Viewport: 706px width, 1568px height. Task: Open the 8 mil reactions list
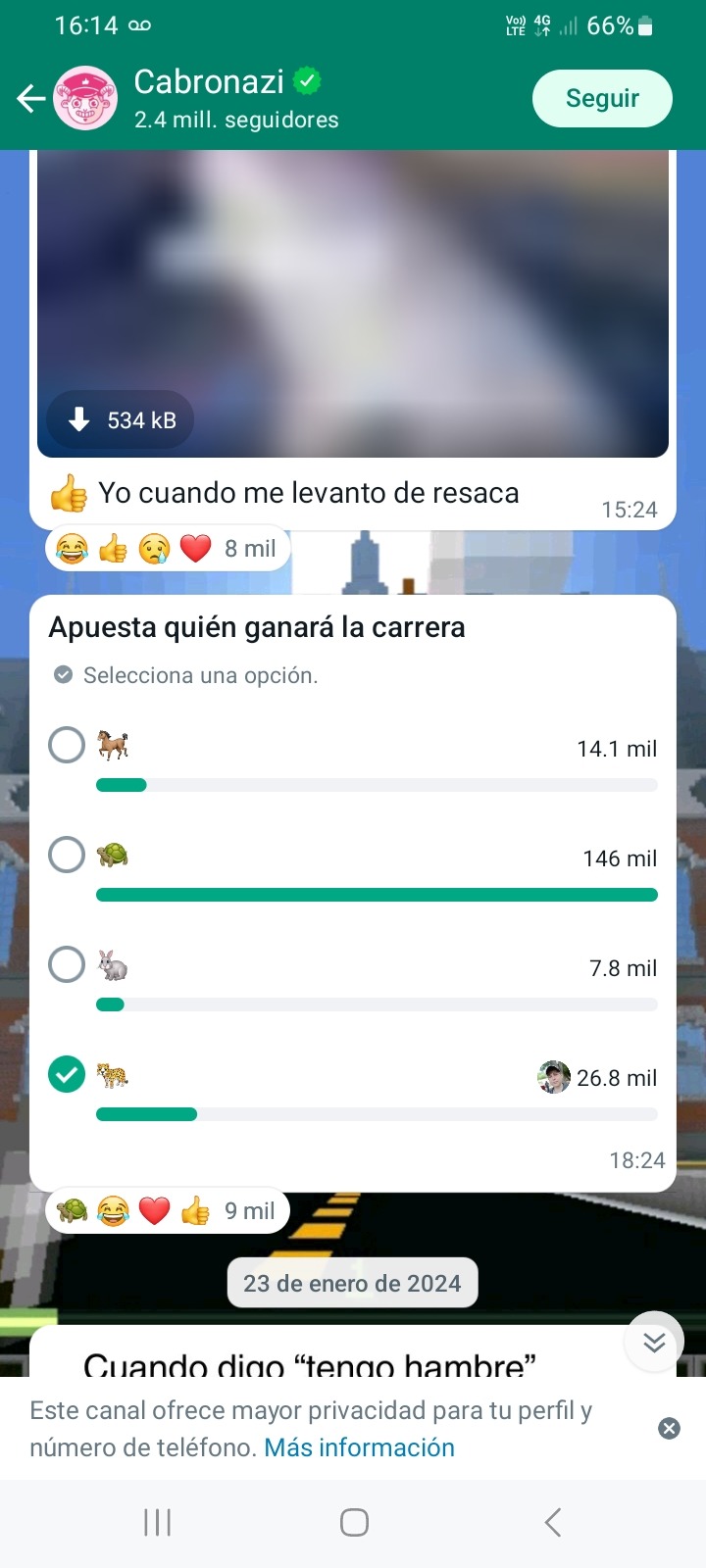248,549
